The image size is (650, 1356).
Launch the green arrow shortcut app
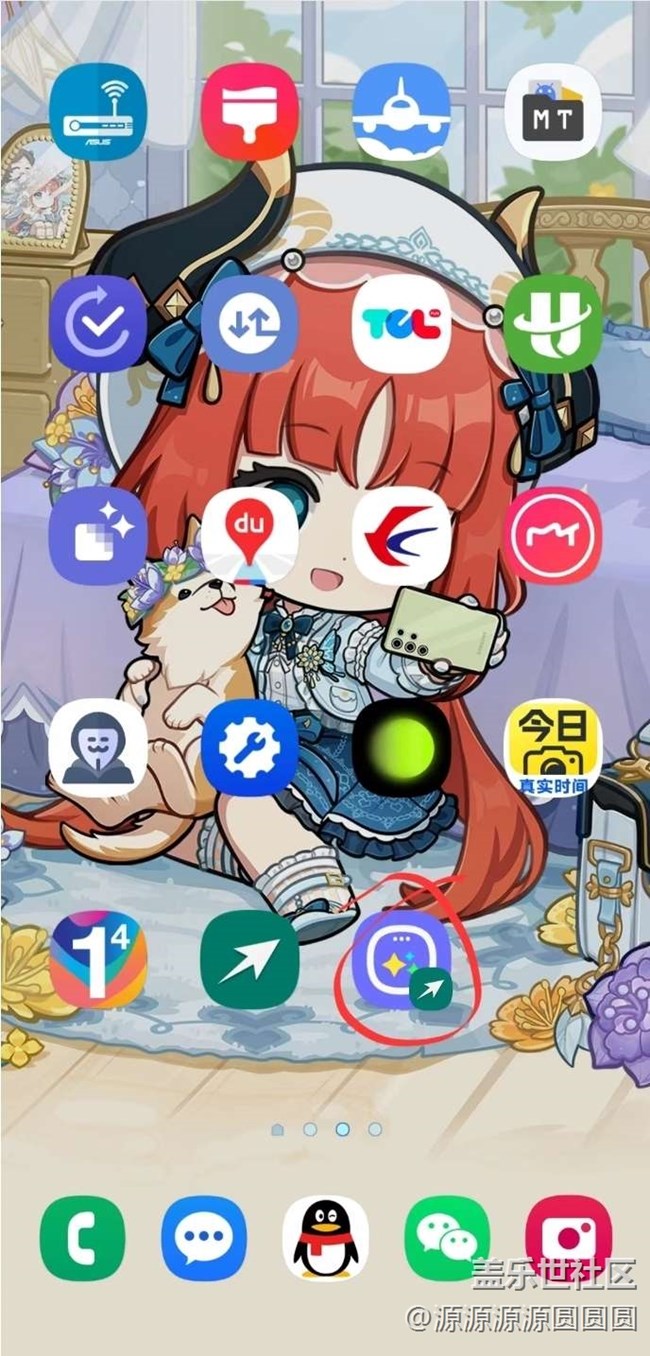point(250,959)
